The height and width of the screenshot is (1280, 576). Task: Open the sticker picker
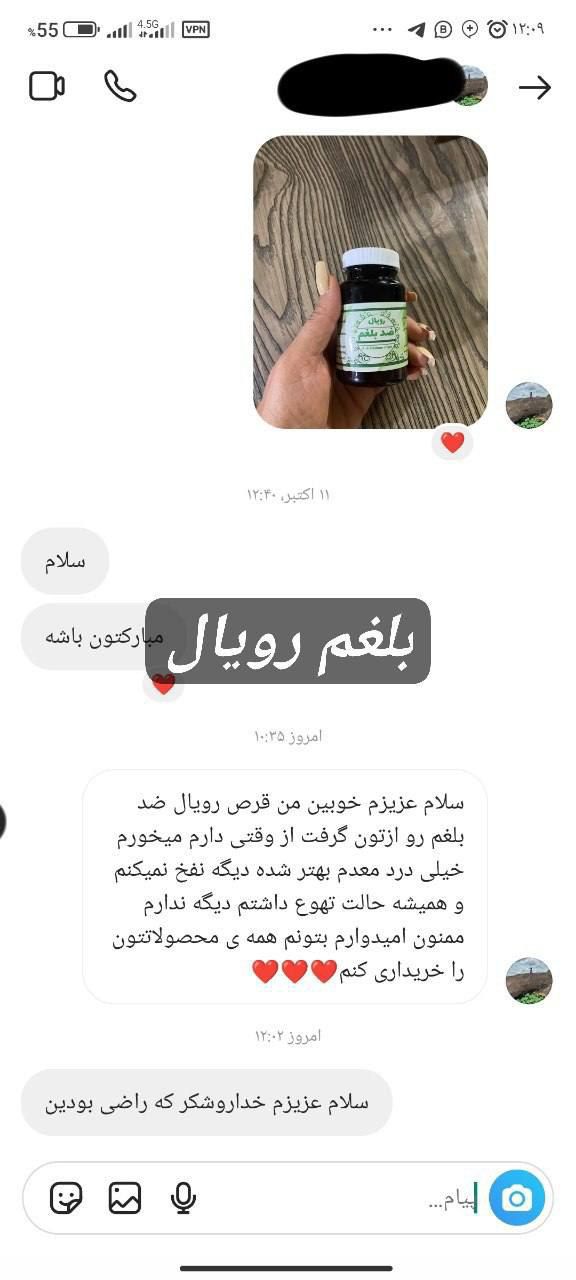click(x=66, y=1198)
